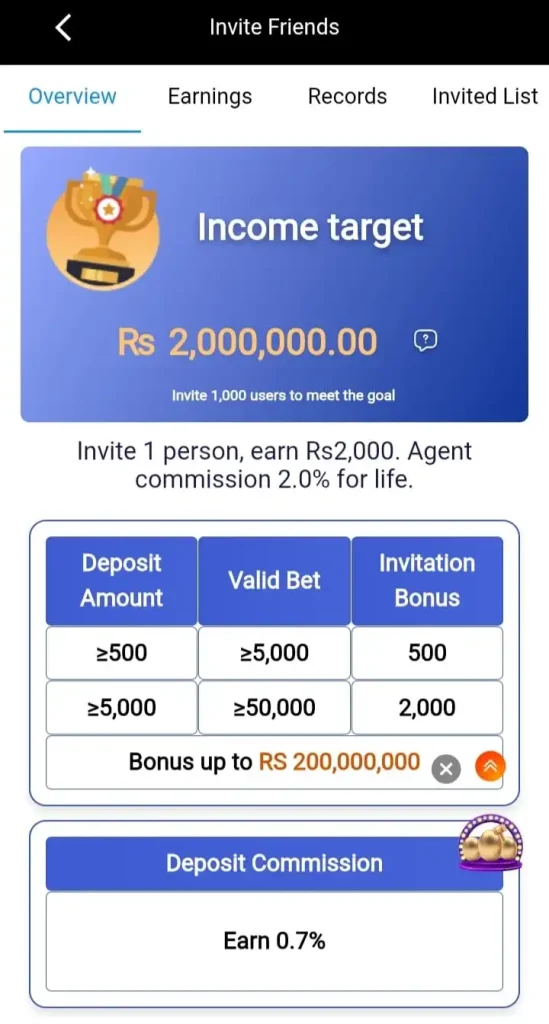
Task: Go back from Invite Friends
Action: point(63,28)
